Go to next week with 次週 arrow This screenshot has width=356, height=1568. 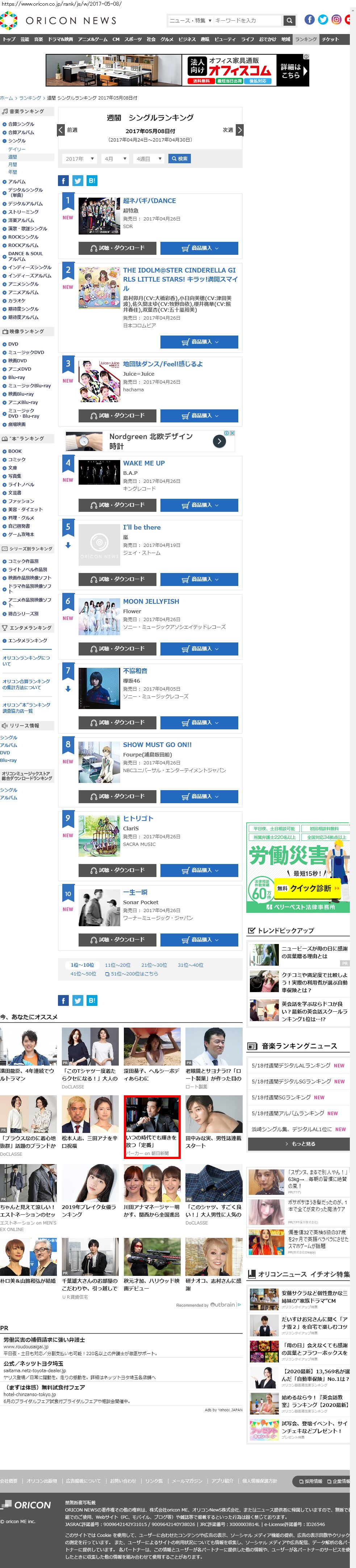coord(239,130)
